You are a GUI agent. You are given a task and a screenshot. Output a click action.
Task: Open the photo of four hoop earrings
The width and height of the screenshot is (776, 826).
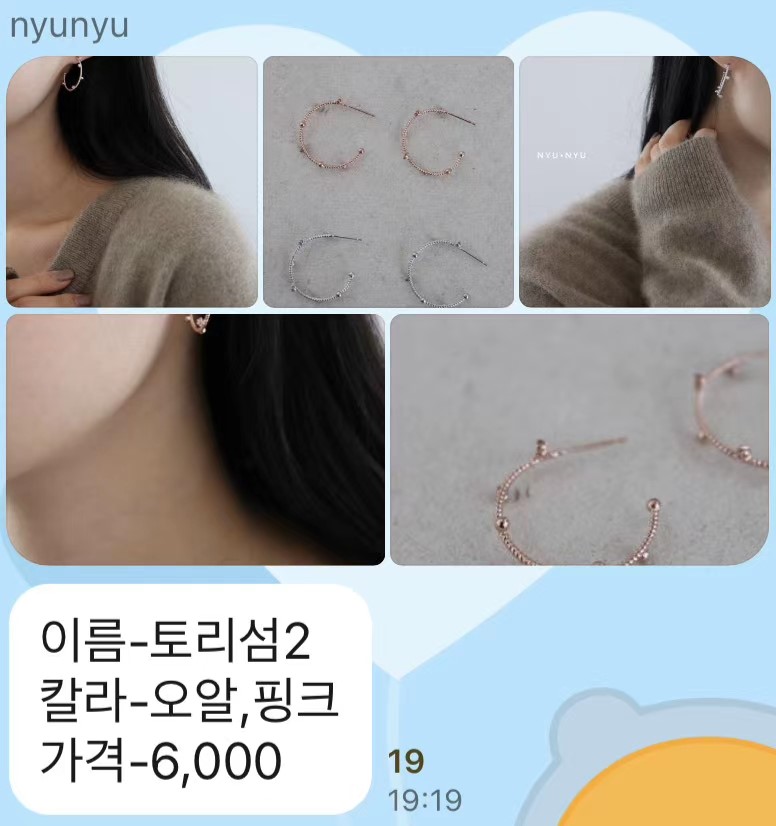[x=388, y=182]
